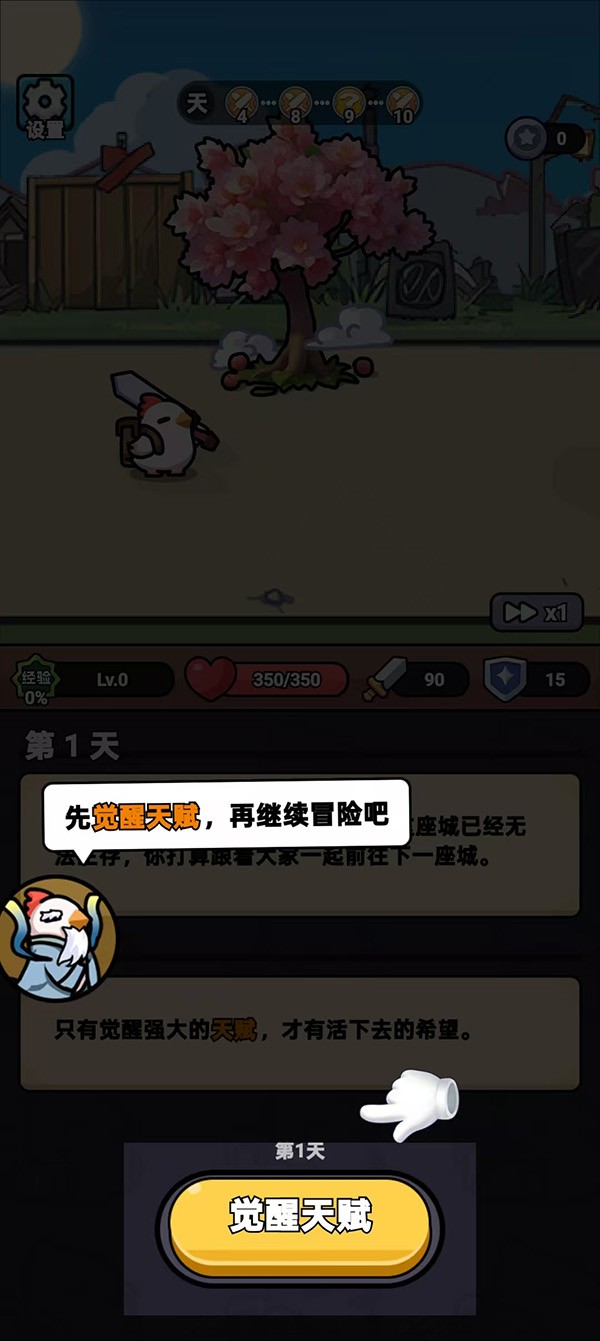Toggle the x1 game speed button
The image size is (600, 1341).
(536, 613)
